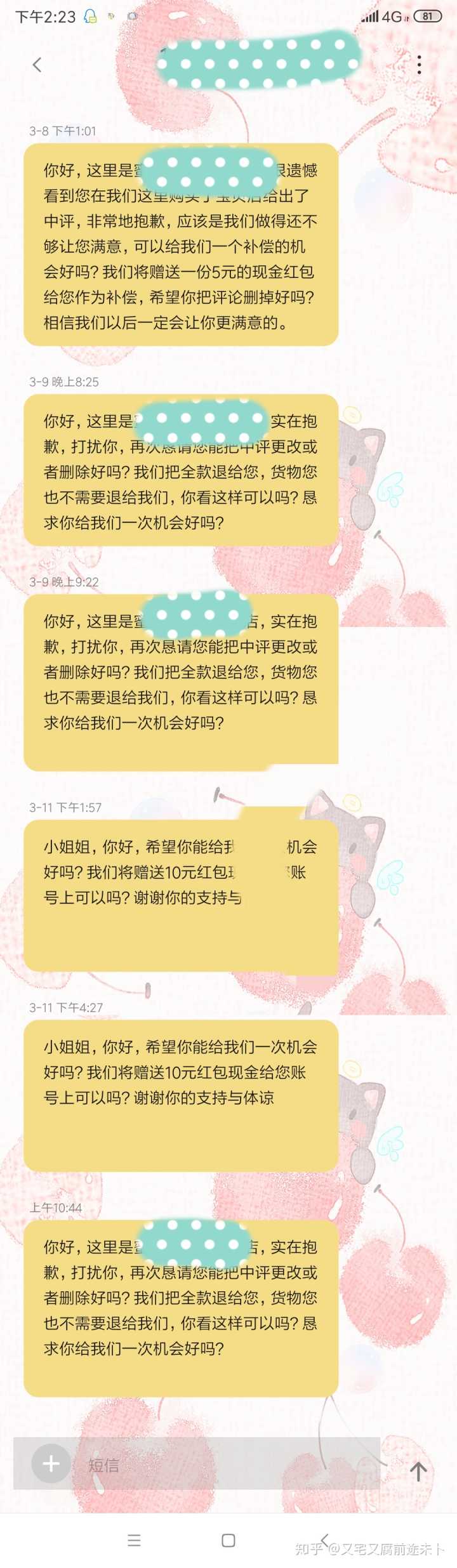
Task: Focus the 短信 text input field
Action: pyautogui.click(x=222, y=1465)
